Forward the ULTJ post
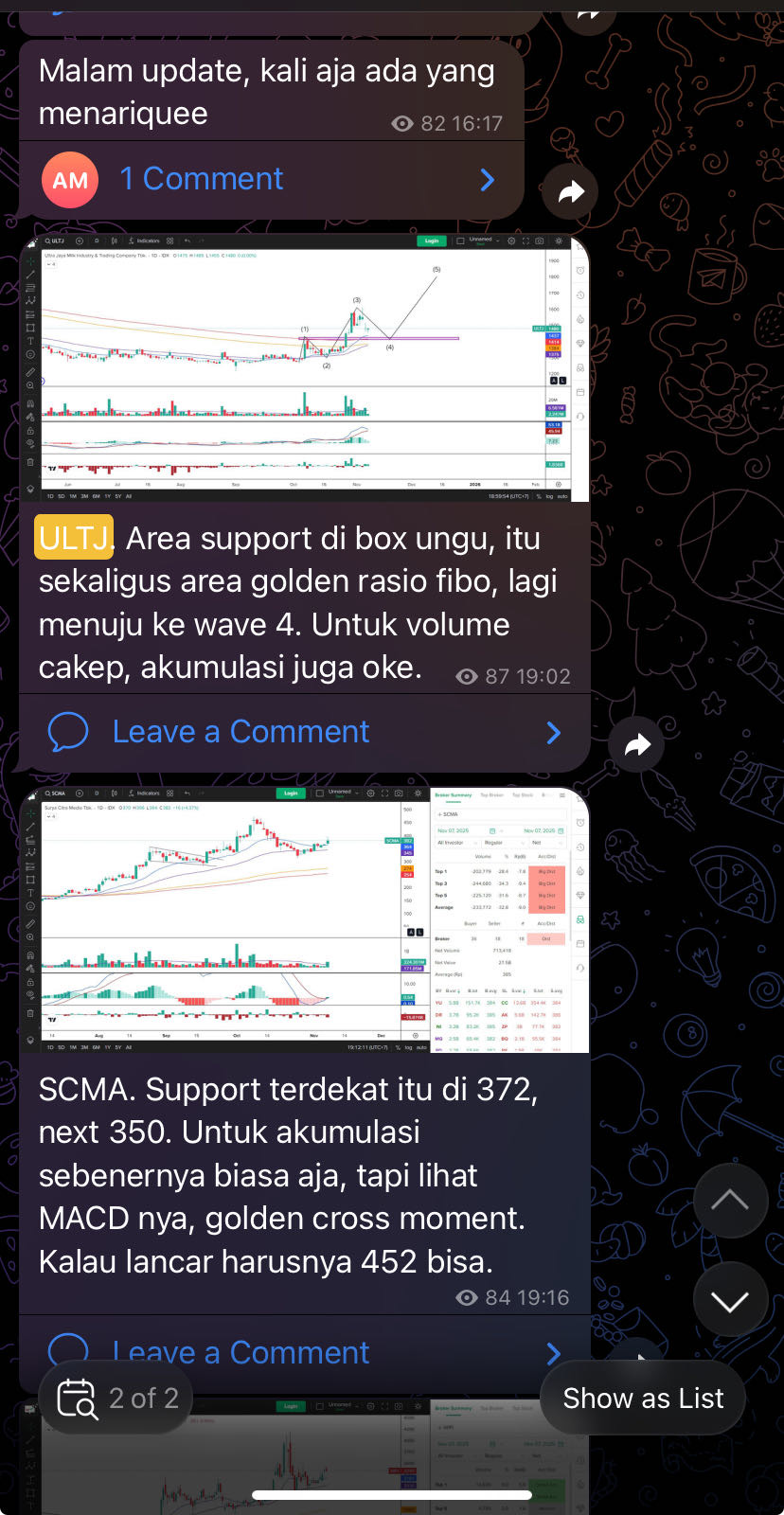This screenshot has width=784, height=1515. pyautogui.click(x=637, y=745)
